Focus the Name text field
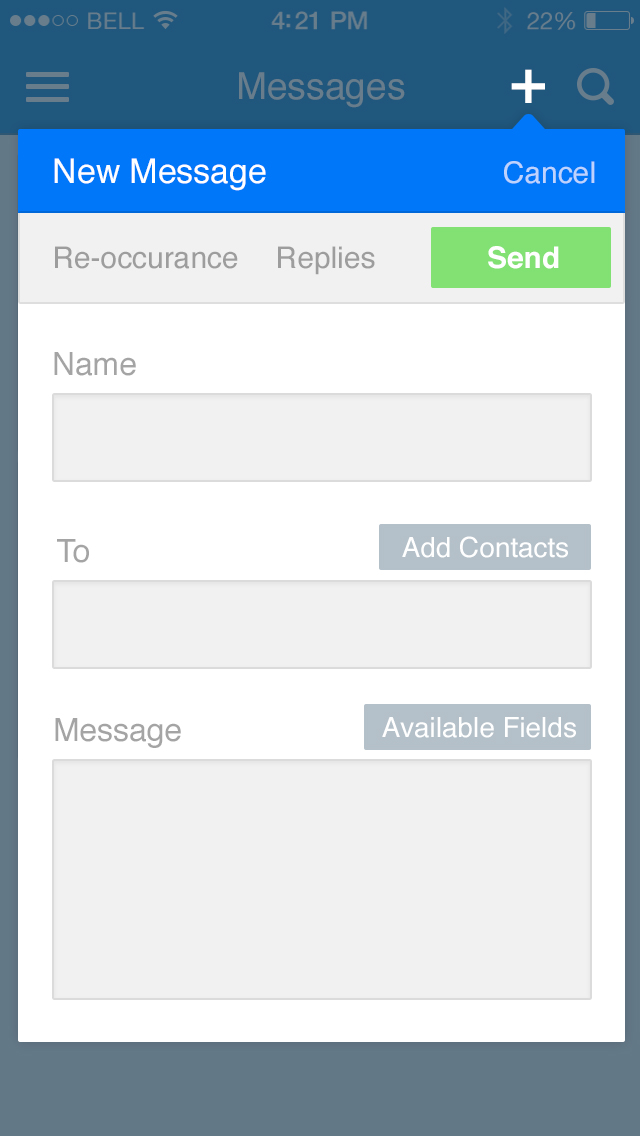640x1136 pixels. click(x=321, y=437)
